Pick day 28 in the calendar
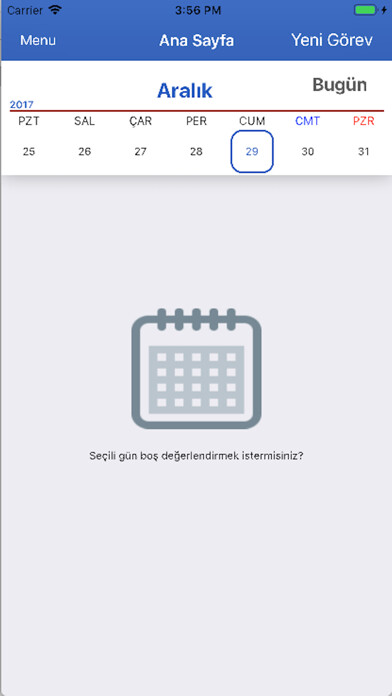Image resolution: width=392 pixels, height=696 pixels. (196, 152)
